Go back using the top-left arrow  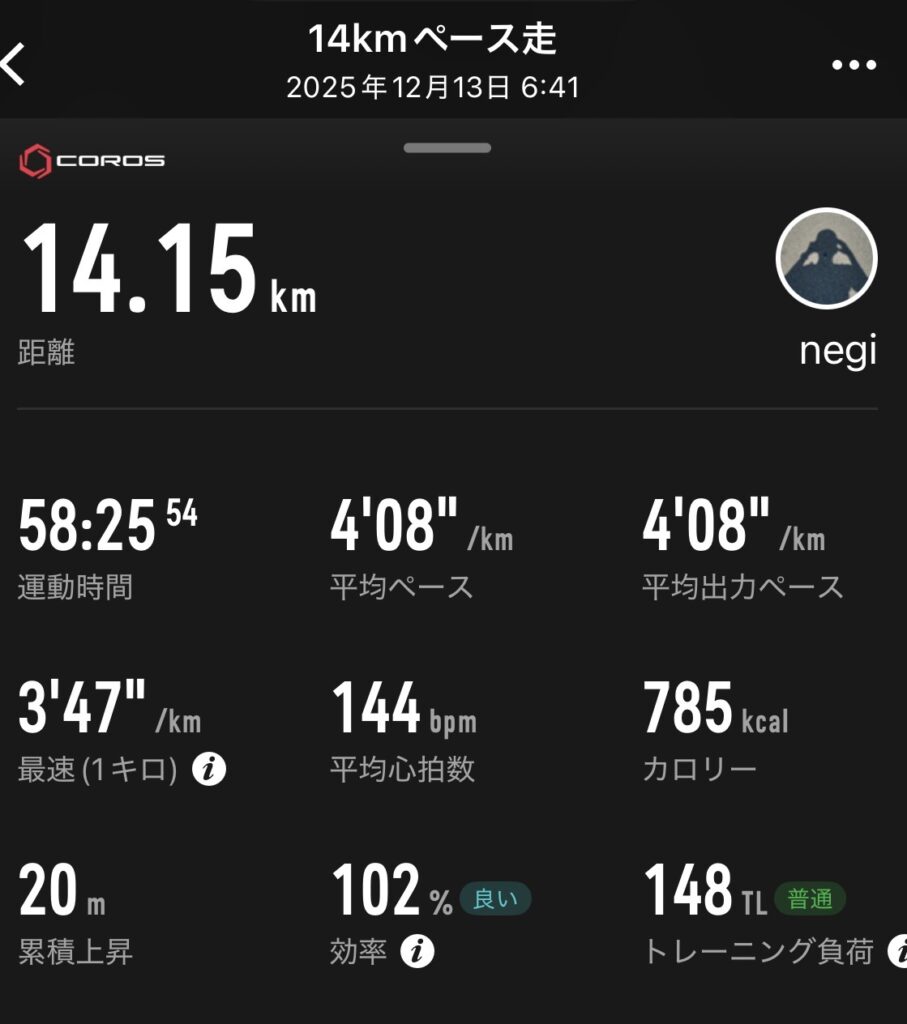(x=14, y=64)
